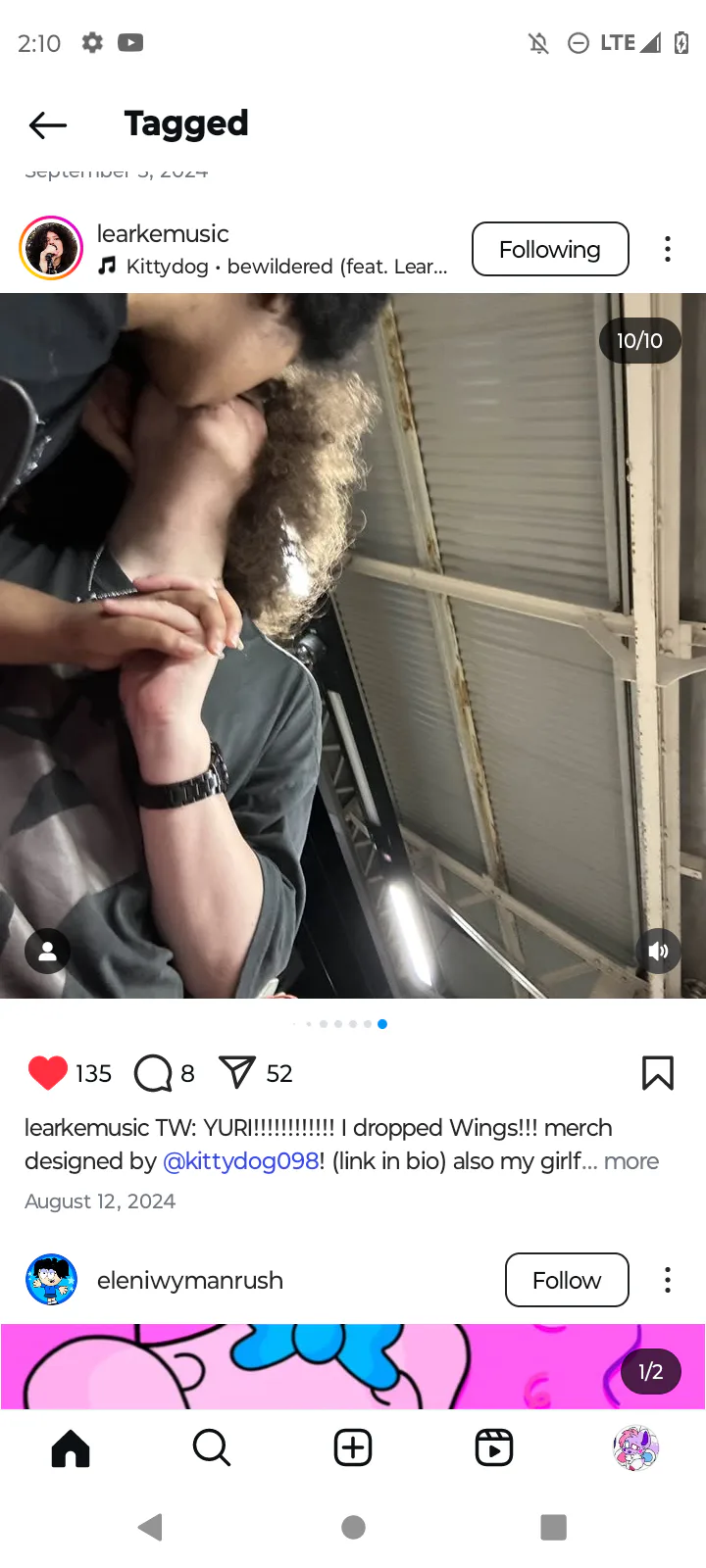Tap the Following button for learkemusic
The width and height of the screenshot is (706, 1568).
pos(550,249)
